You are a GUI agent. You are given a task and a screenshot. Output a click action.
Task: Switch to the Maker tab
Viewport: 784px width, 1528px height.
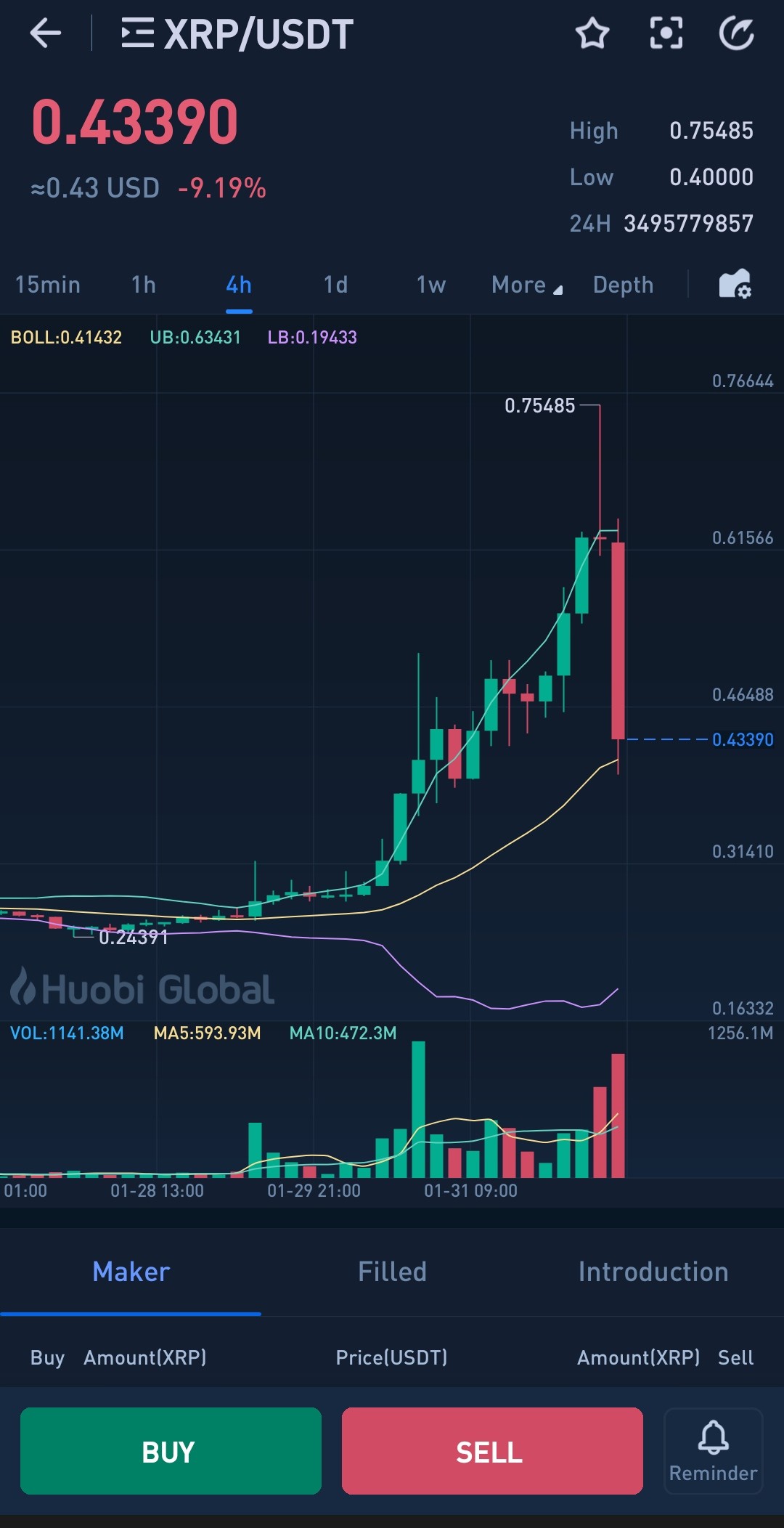click(131, 1272)
